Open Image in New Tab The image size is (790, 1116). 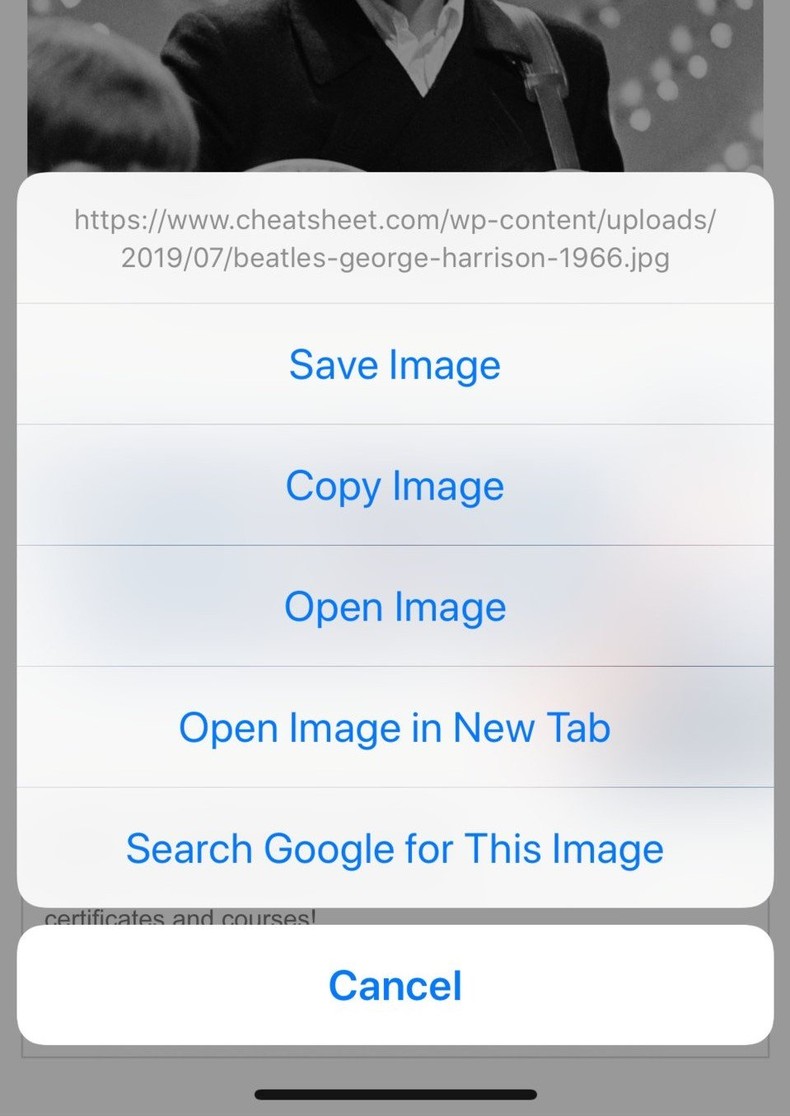click(x=395, y=728)
